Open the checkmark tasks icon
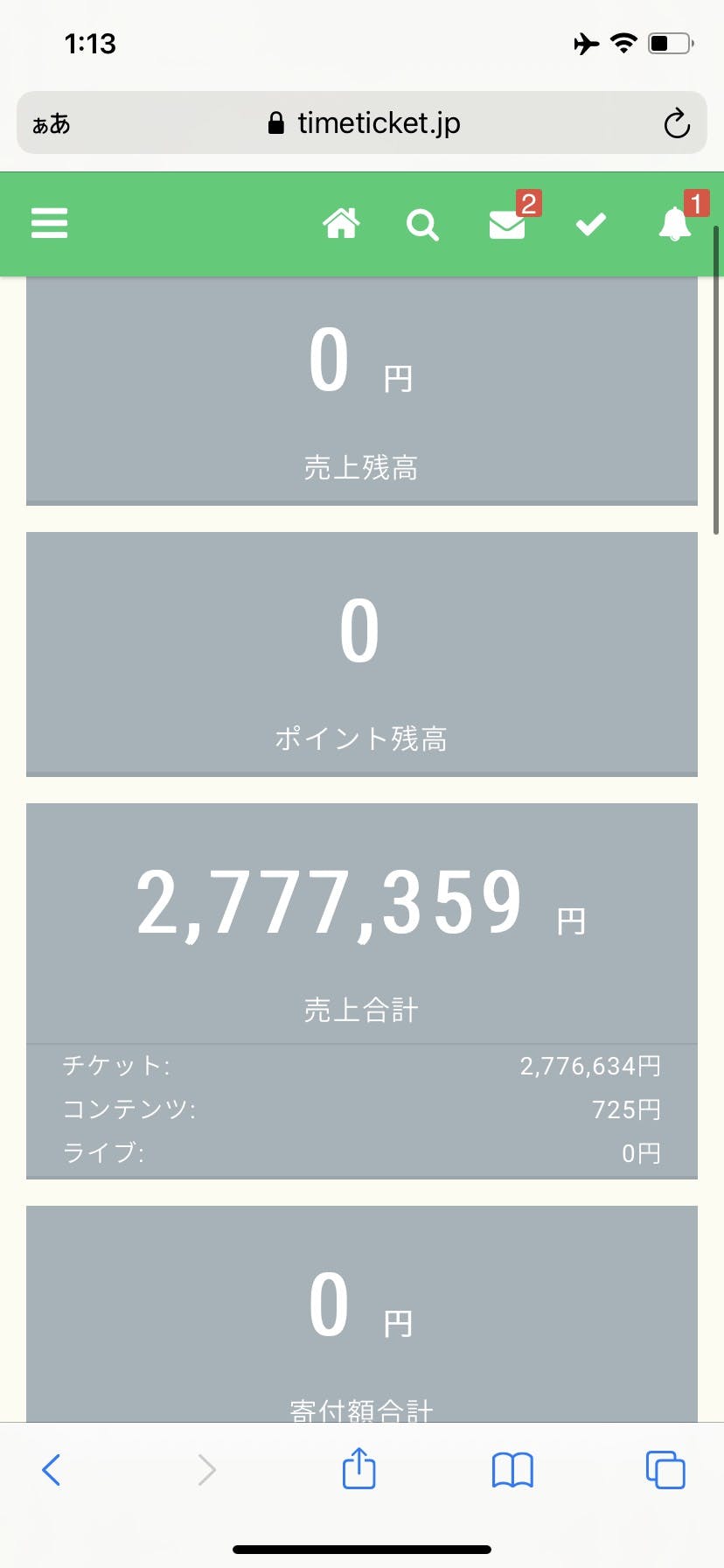This screenshot has height=1568, width=724. (x=591, y=225)
